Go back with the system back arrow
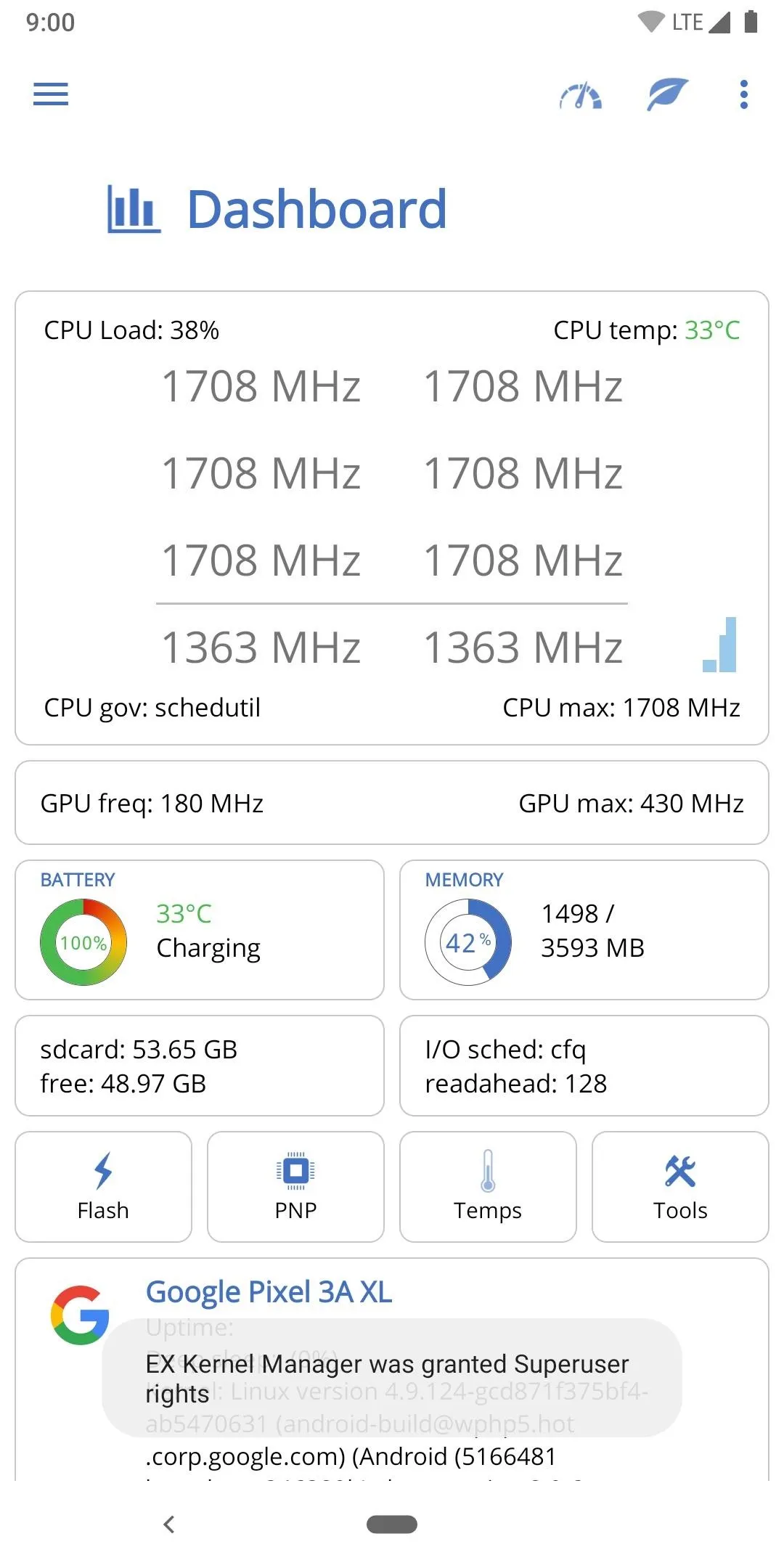The width and height of the screenshot is (784, 1568). [x=169, y=1524]
